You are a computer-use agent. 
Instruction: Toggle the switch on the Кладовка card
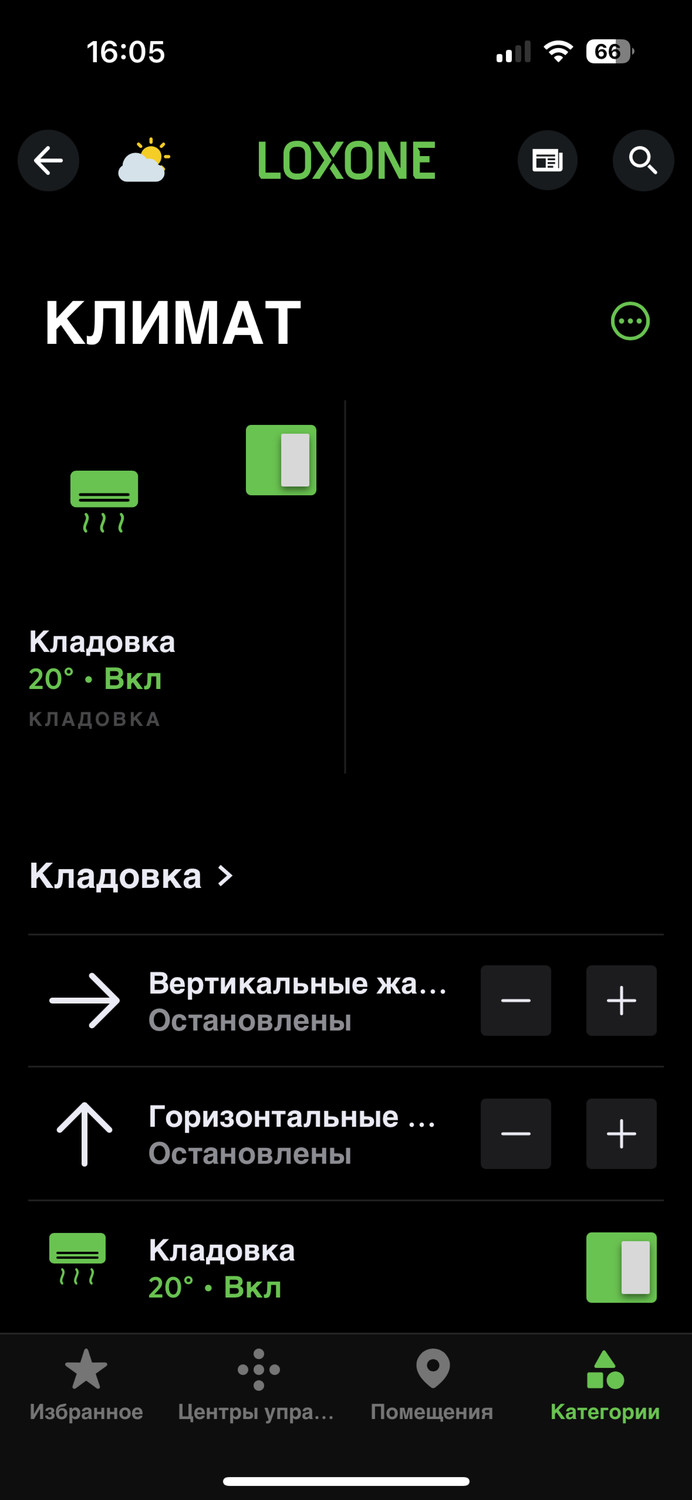281,460
